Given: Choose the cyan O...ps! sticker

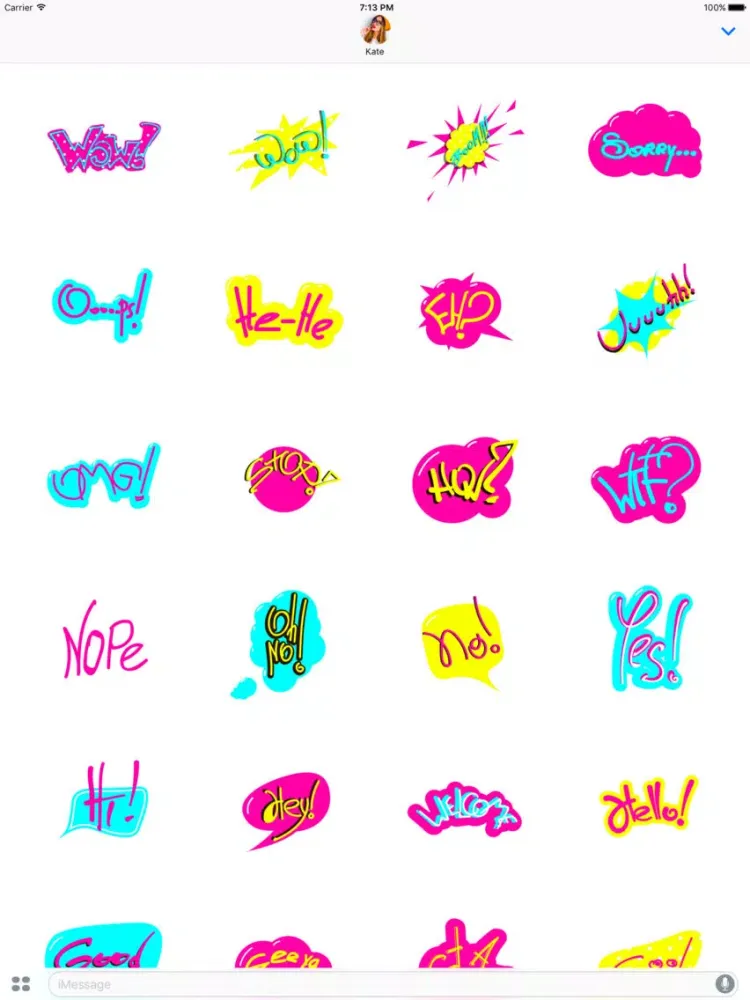Looking at the screenshot, I should (101, 304).
